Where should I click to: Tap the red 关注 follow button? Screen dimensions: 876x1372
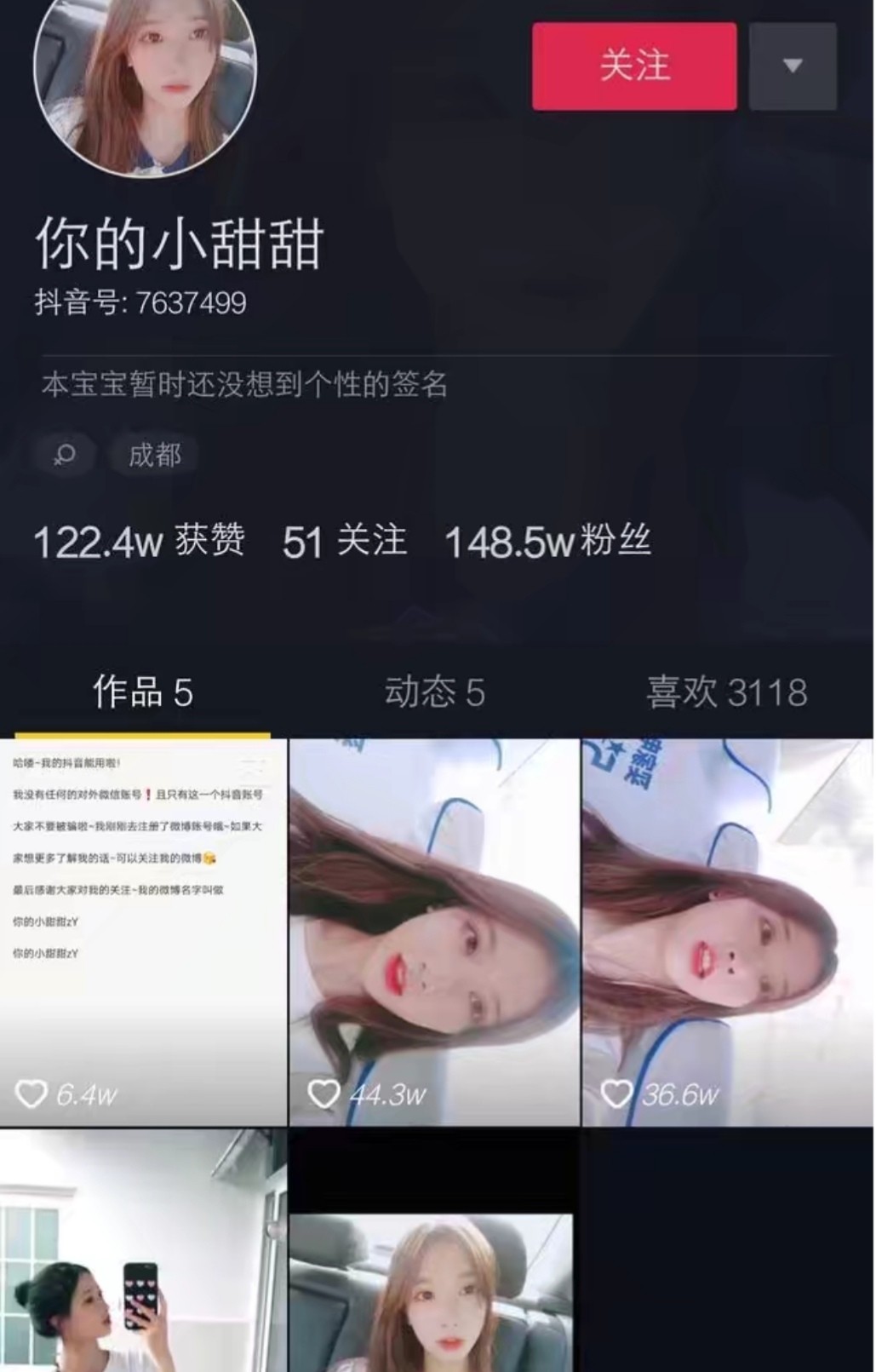[x=634, y=66]
